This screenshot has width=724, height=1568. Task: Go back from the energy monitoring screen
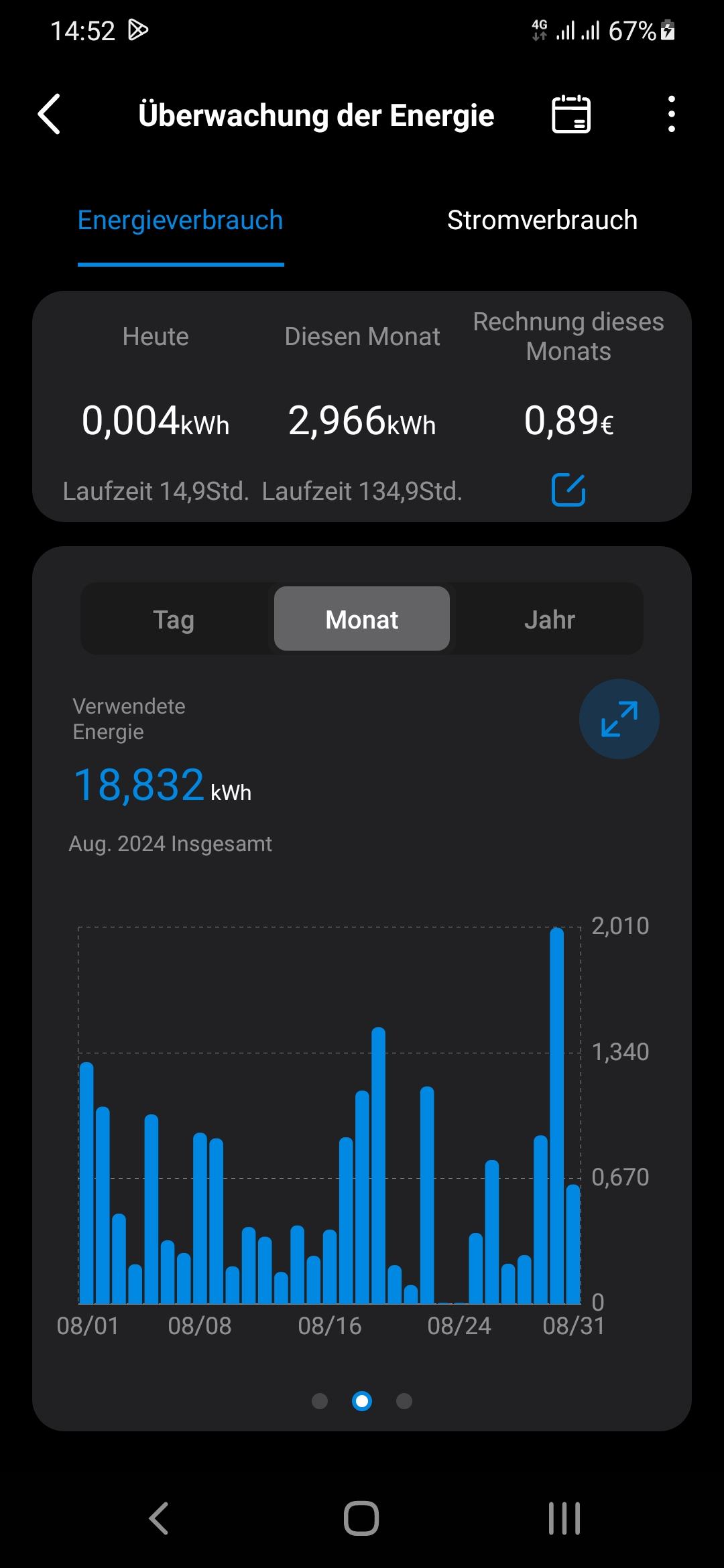click(50, 115)
